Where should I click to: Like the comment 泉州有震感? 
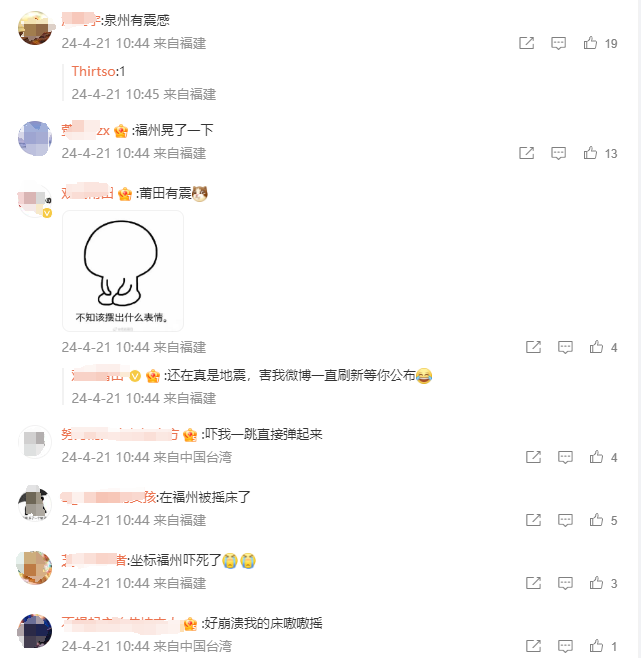click(590, 43)
